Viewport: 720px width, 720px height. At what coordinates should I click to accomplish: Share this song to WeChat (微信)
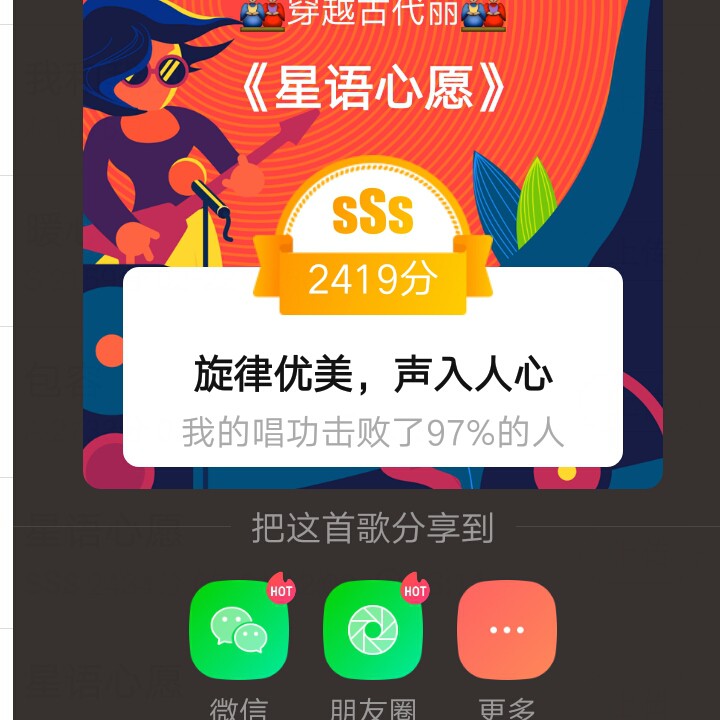[239, 630]
